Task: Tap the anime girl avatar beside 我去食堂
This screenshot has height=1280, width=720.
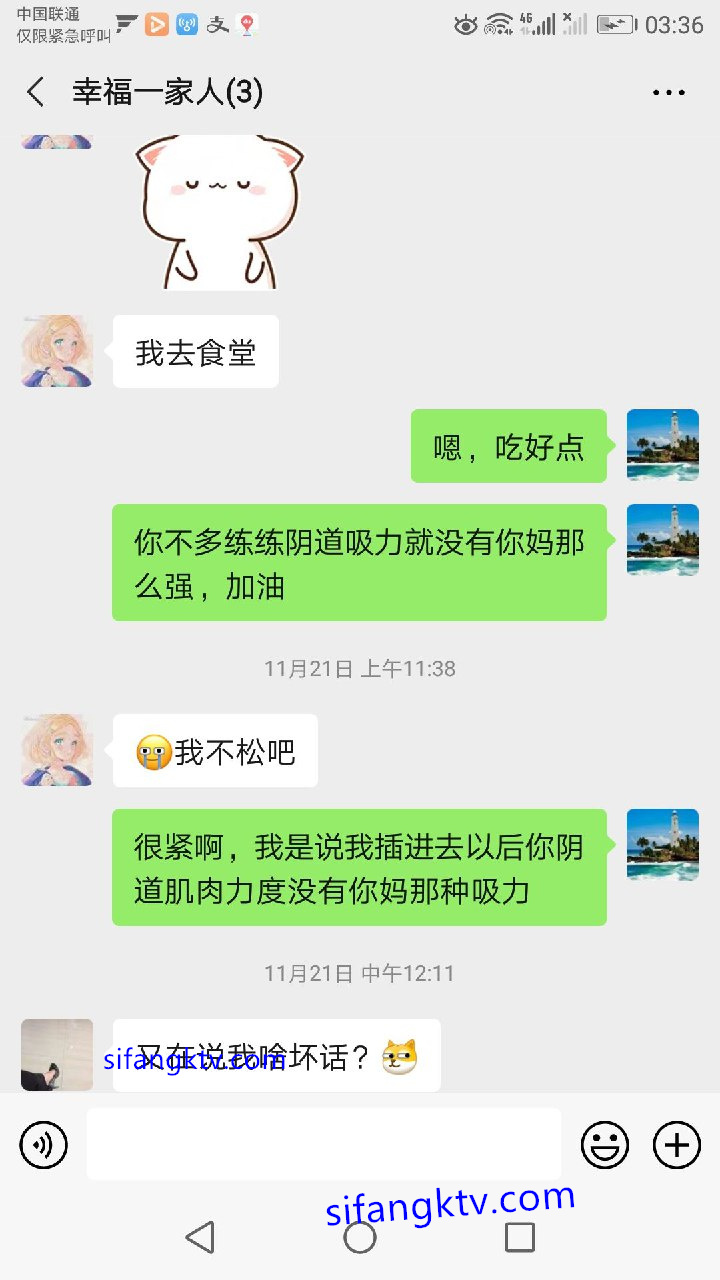Action: coord(57,351)
